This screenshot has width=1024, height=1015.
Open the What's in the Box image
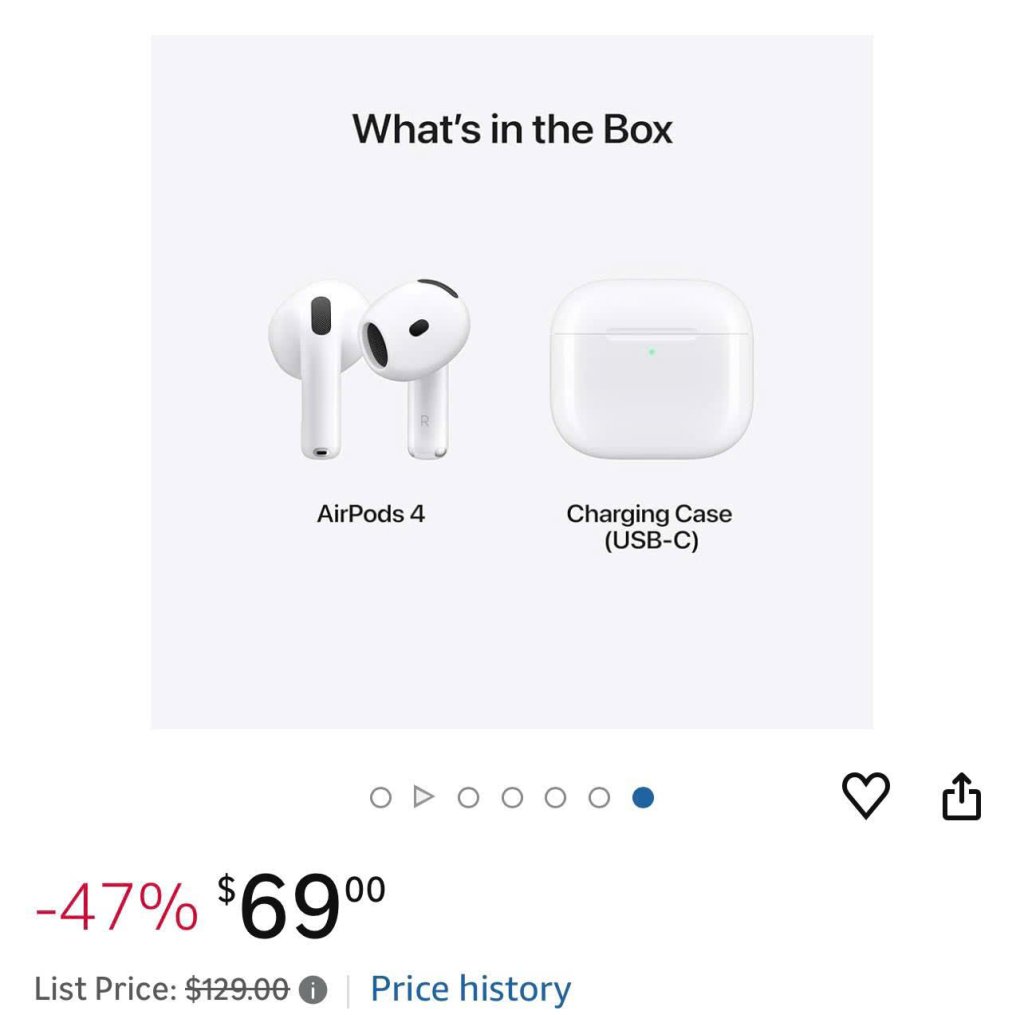click(x=511, y=382)
